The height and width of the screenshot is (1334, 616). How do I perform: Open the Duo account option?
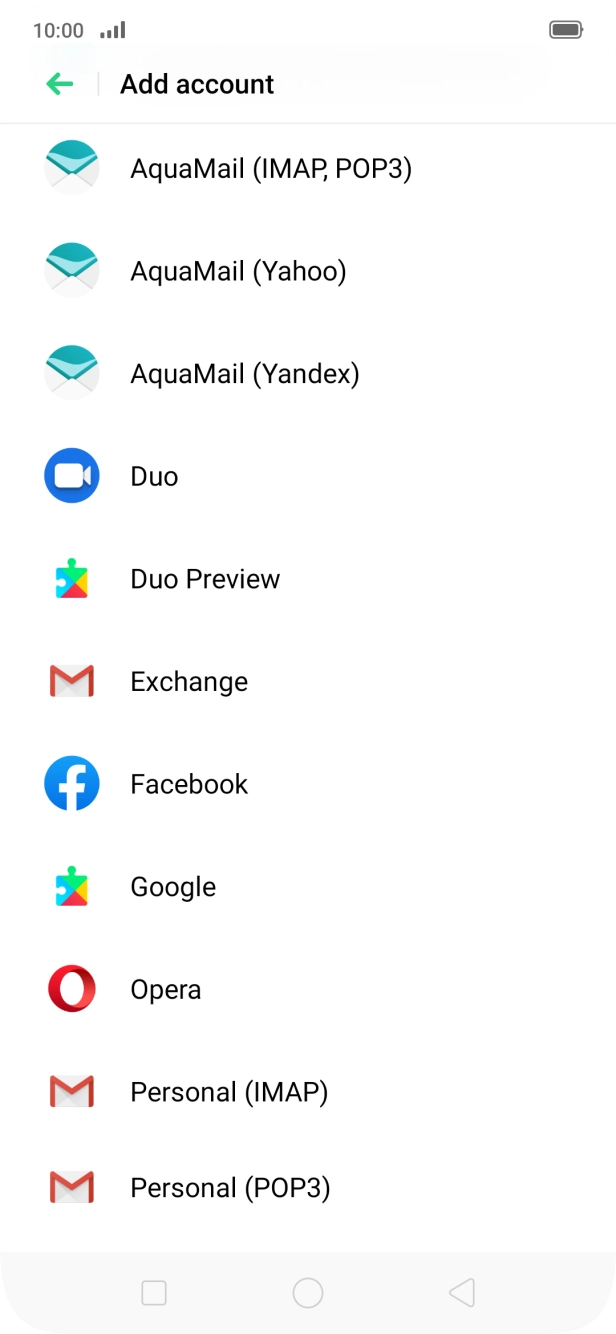coord(154,476)
